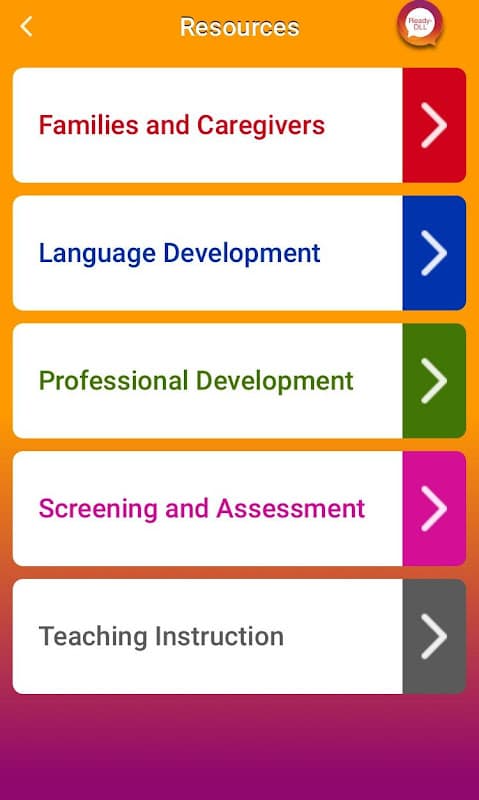Viewport: 479px width, 800px height.
Task: Open the Language Development resources
Action: click(x=239, y=253)
